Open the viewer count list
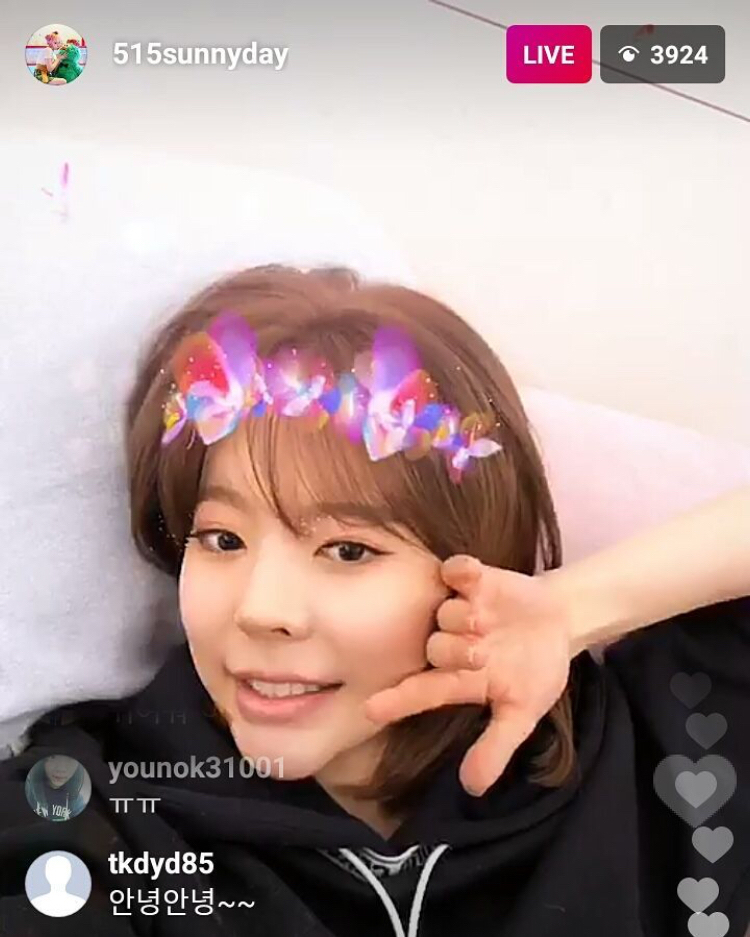Screen dimensions: 750x937 pyautogui.click(x=662, y=54)
